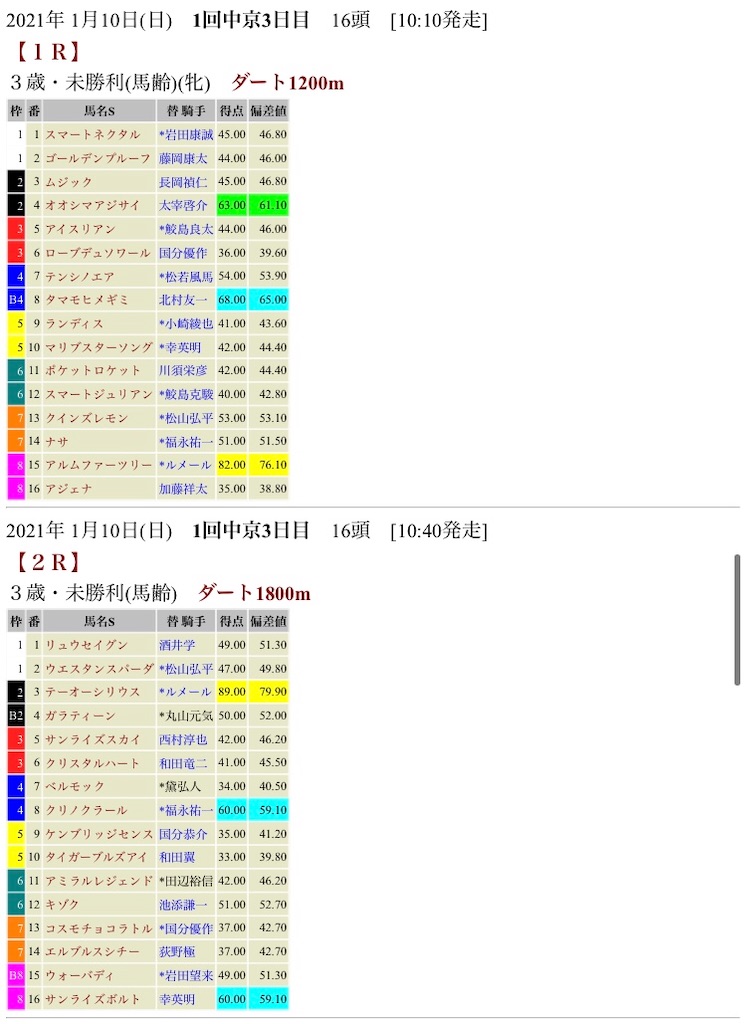Tap jockey link 長岡禎仁
The width and height of the screenshot is (747, 1024).
click(183, 182)
